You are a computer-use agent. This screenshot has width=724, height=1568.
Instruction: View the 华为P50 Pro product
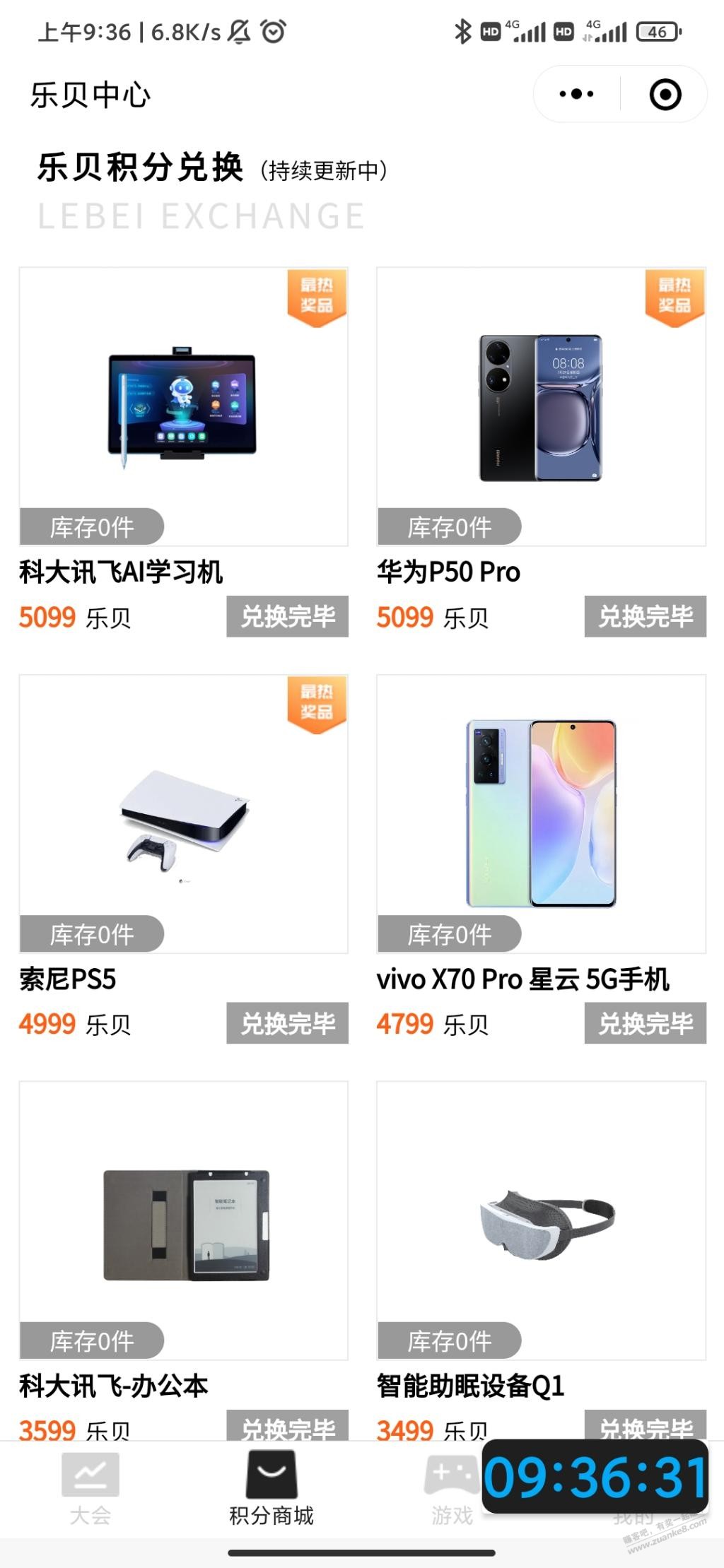click(541, 406)
